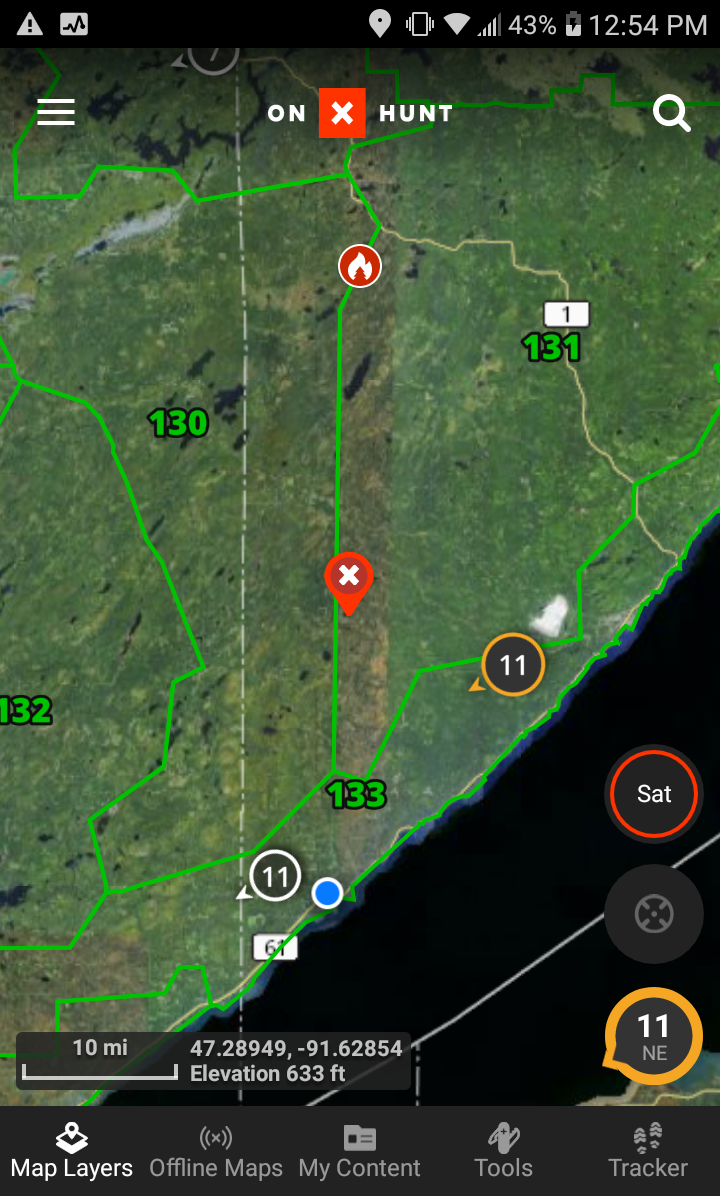
Task: Switch to the Tracker tab
Action: point(648,1151)
